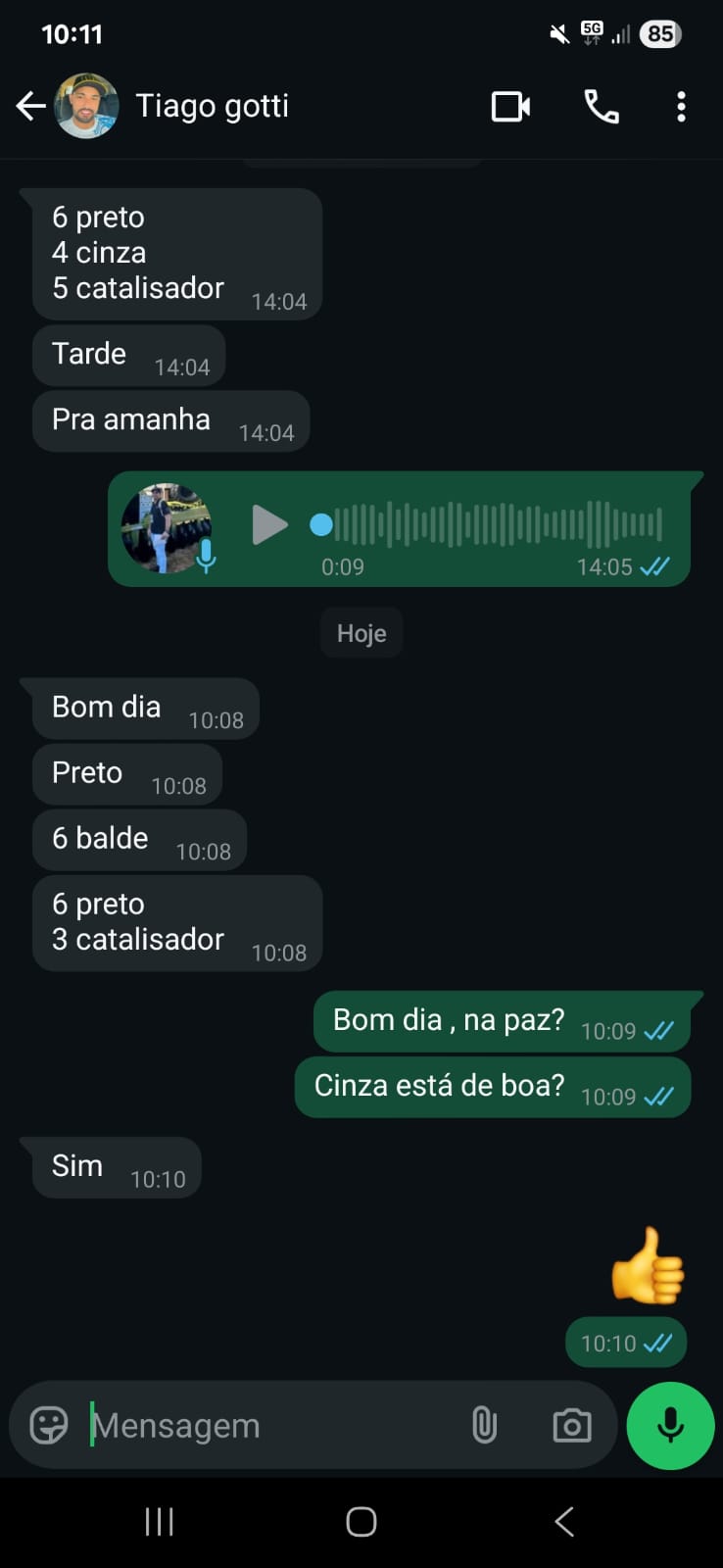Start a voice call with Tiago gotti

click(x=601, y=106)
